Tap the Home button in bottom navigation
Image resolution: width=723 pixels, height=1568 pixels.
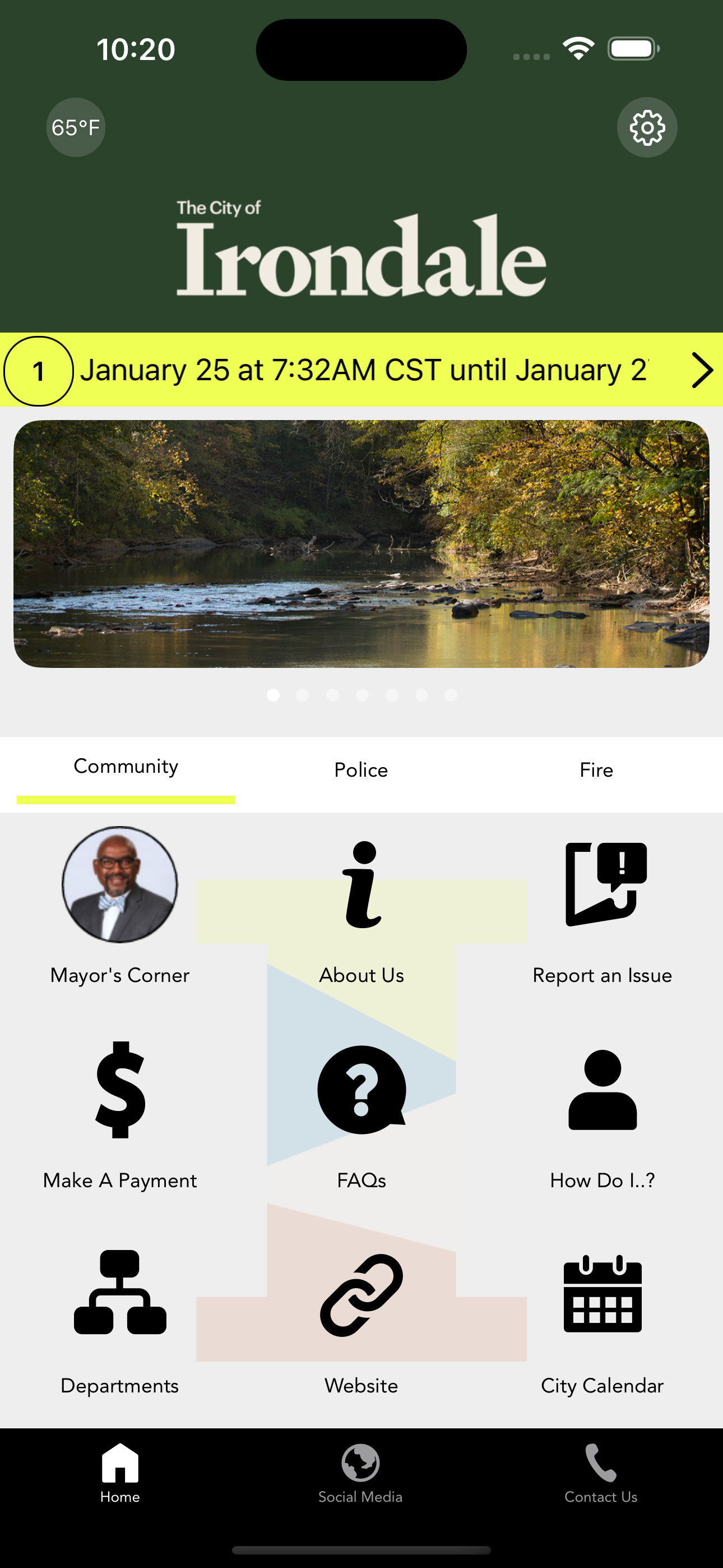tap(119, 1462)
